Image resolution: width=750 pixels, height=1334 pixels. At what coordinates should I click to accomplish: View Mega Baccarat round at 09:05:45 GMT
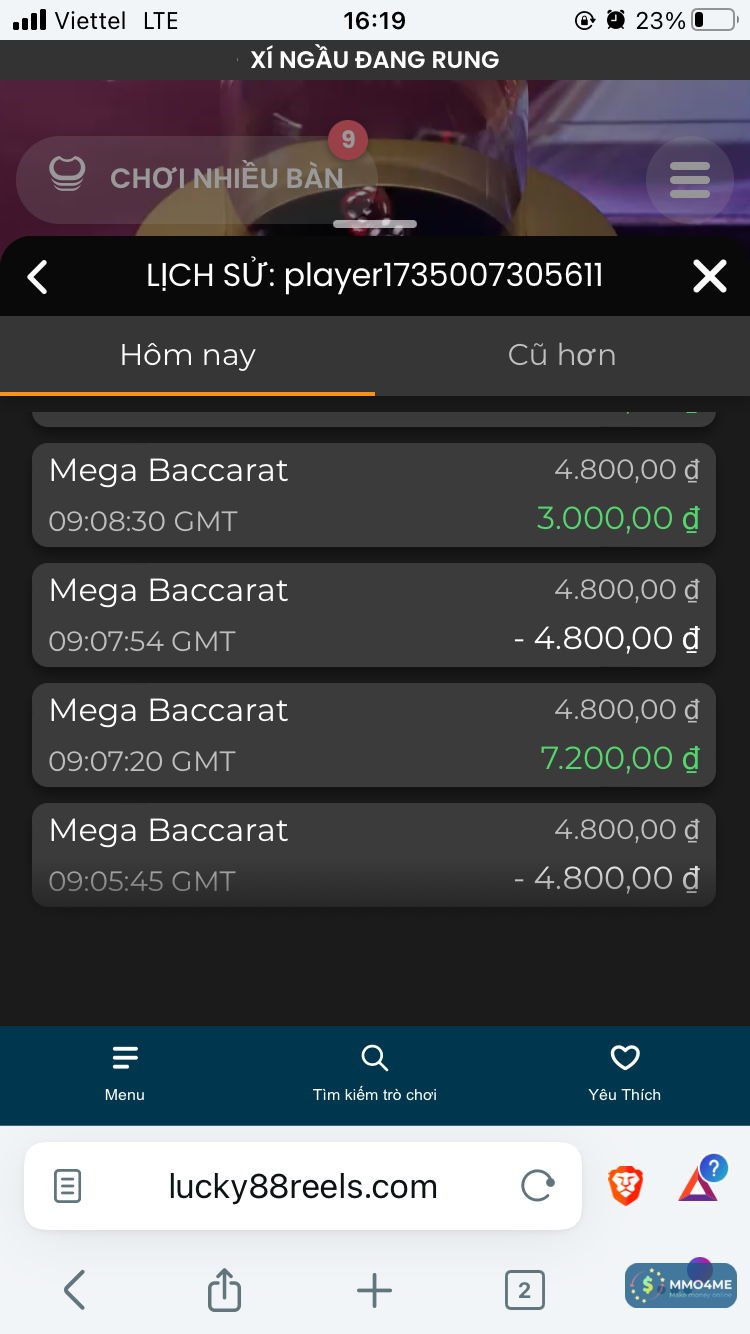tap(374, 855)
